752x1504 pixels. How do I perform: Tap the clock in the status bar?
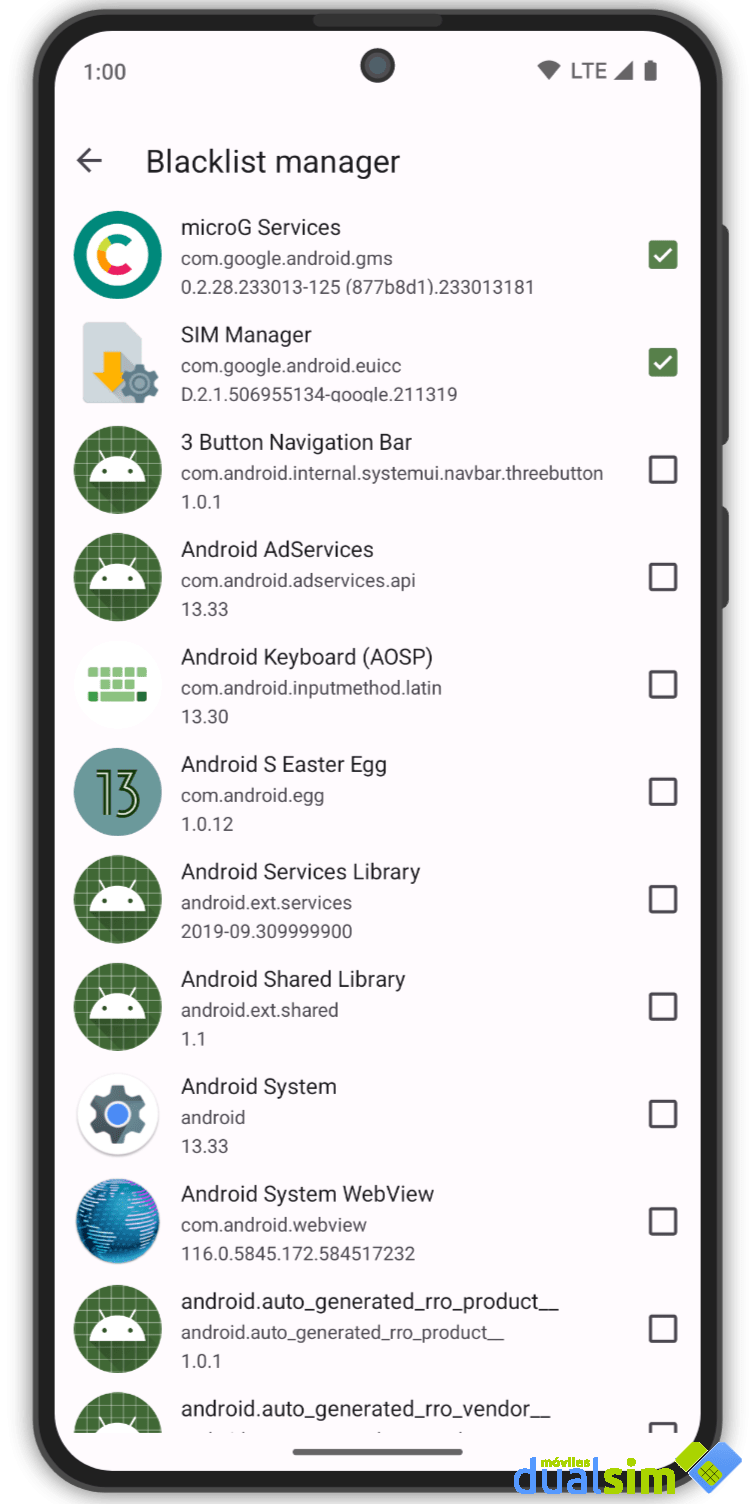click(105, 71)
